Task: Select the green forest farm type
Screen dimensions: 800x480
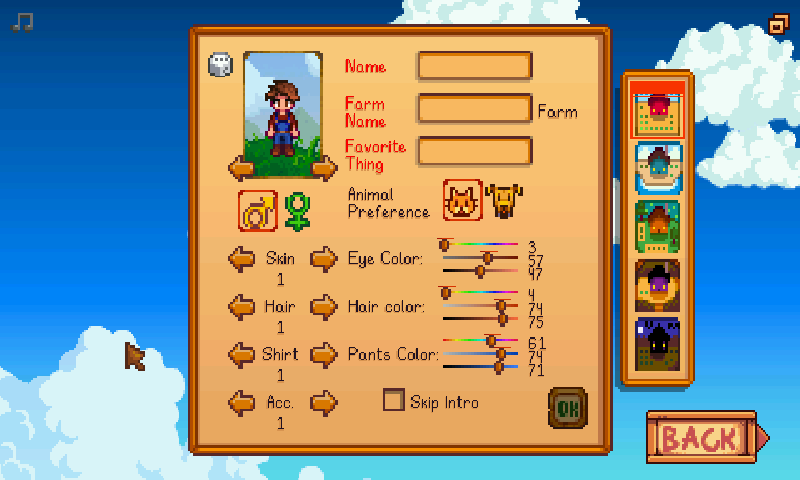Action: pos(658,227)
